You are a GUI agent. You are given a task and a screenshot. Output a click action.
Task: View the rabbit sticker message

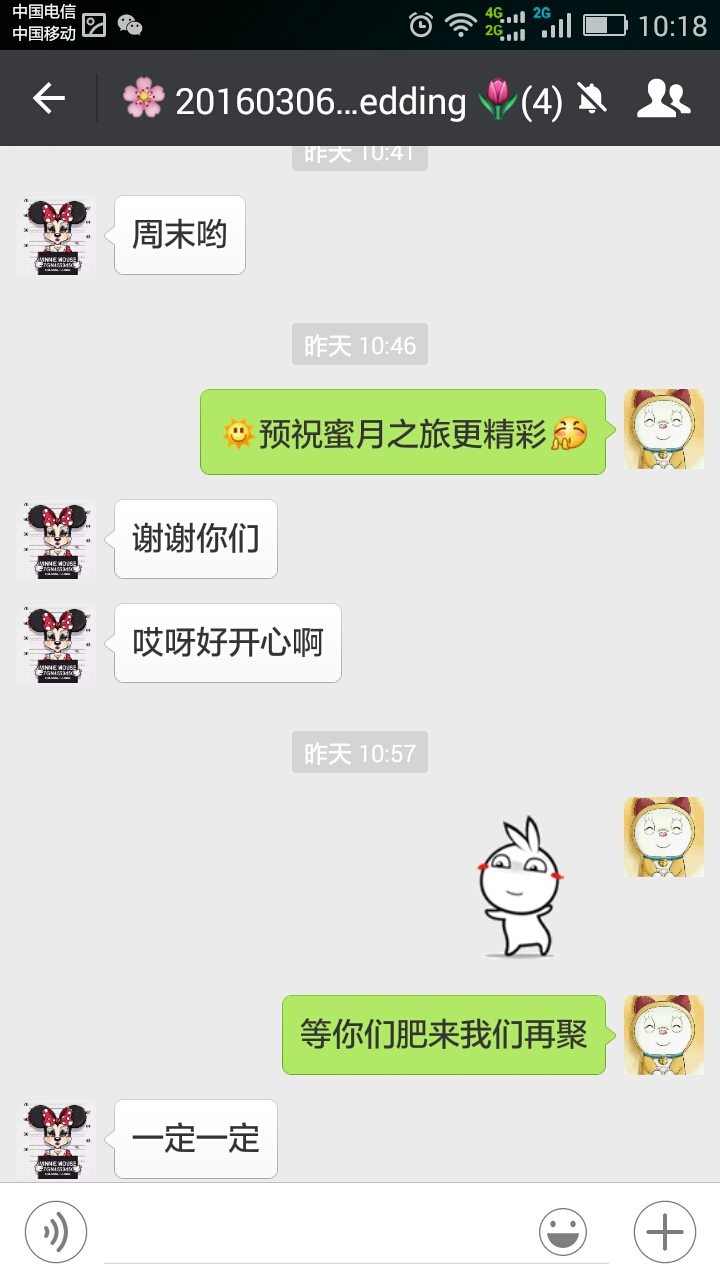(516, 887)
